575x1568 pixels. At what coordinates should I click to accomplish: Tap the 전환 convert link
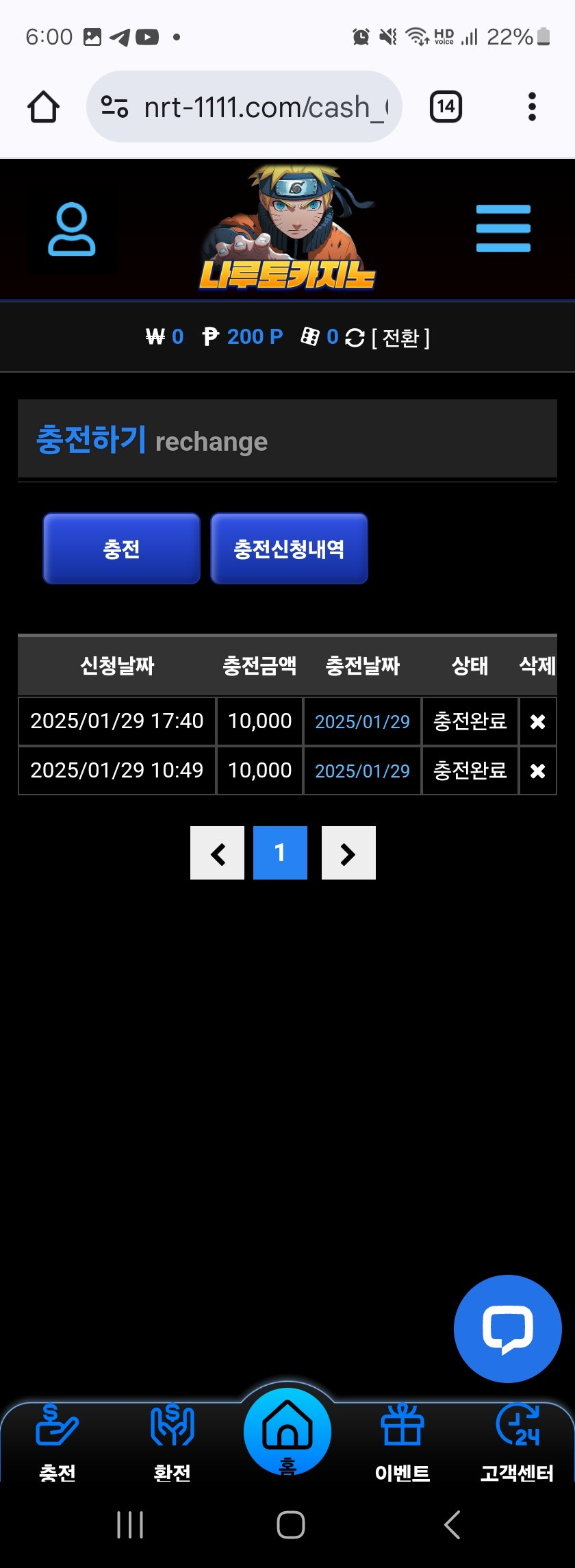400,338
